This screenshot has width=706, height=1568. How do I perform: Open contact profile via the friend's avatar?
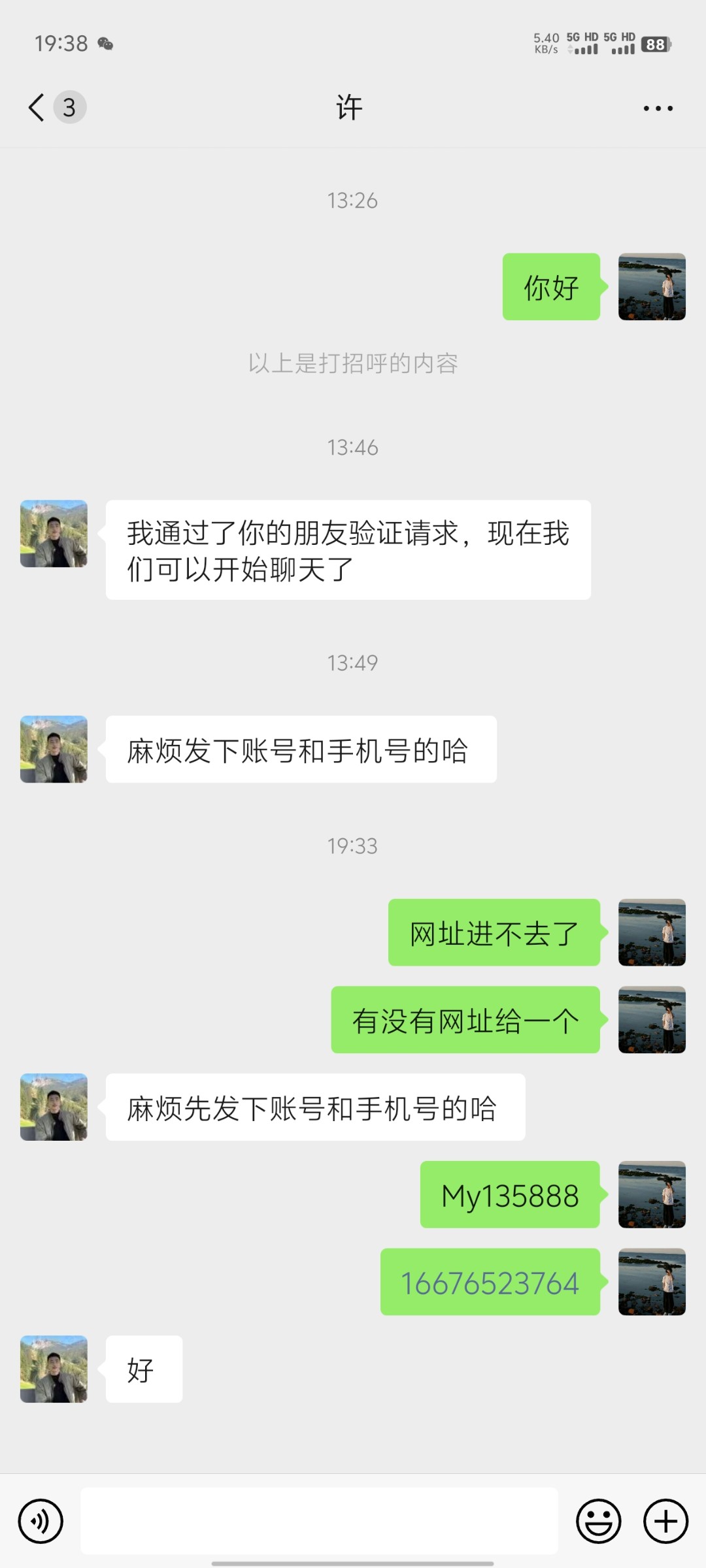coord(53,532)
